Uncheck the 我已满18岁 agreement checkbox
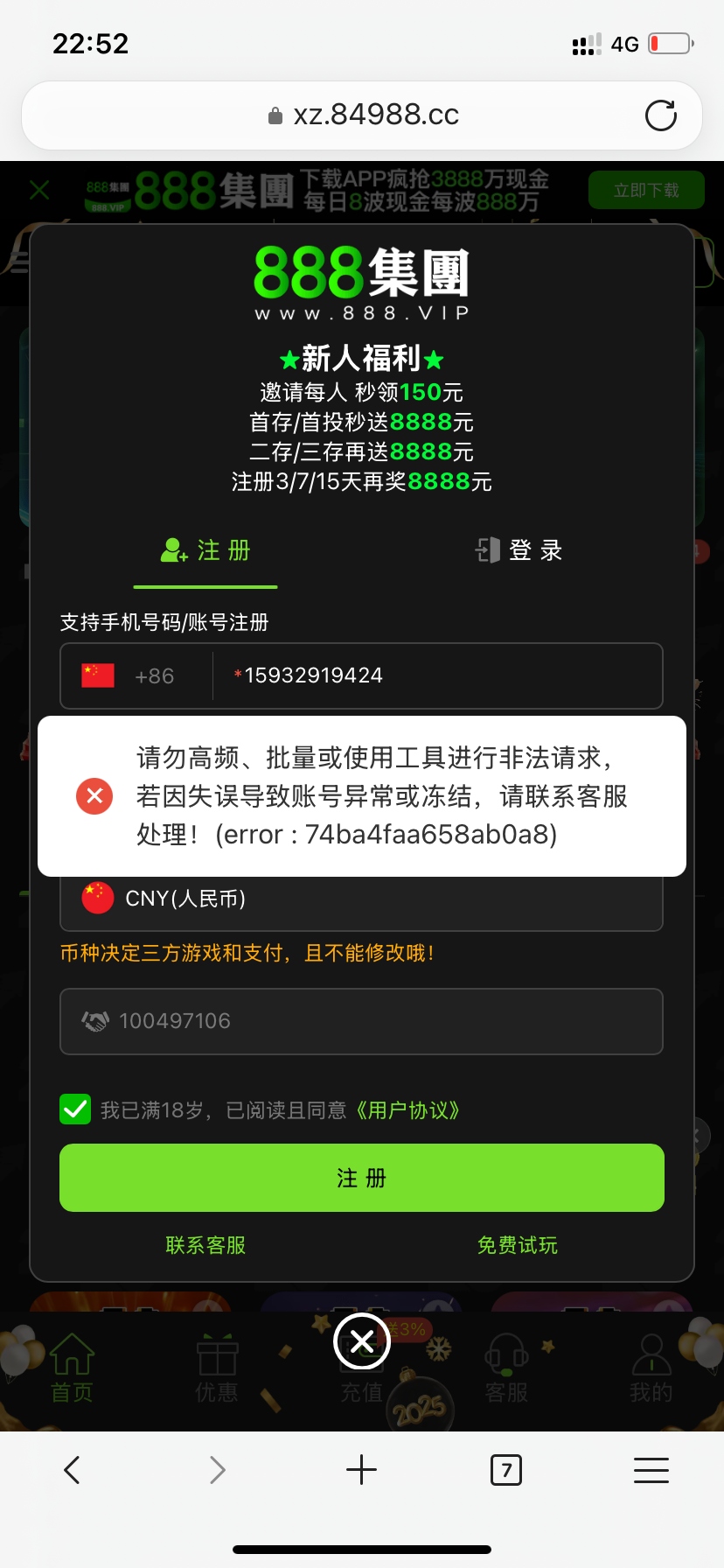 (75, 1109)
